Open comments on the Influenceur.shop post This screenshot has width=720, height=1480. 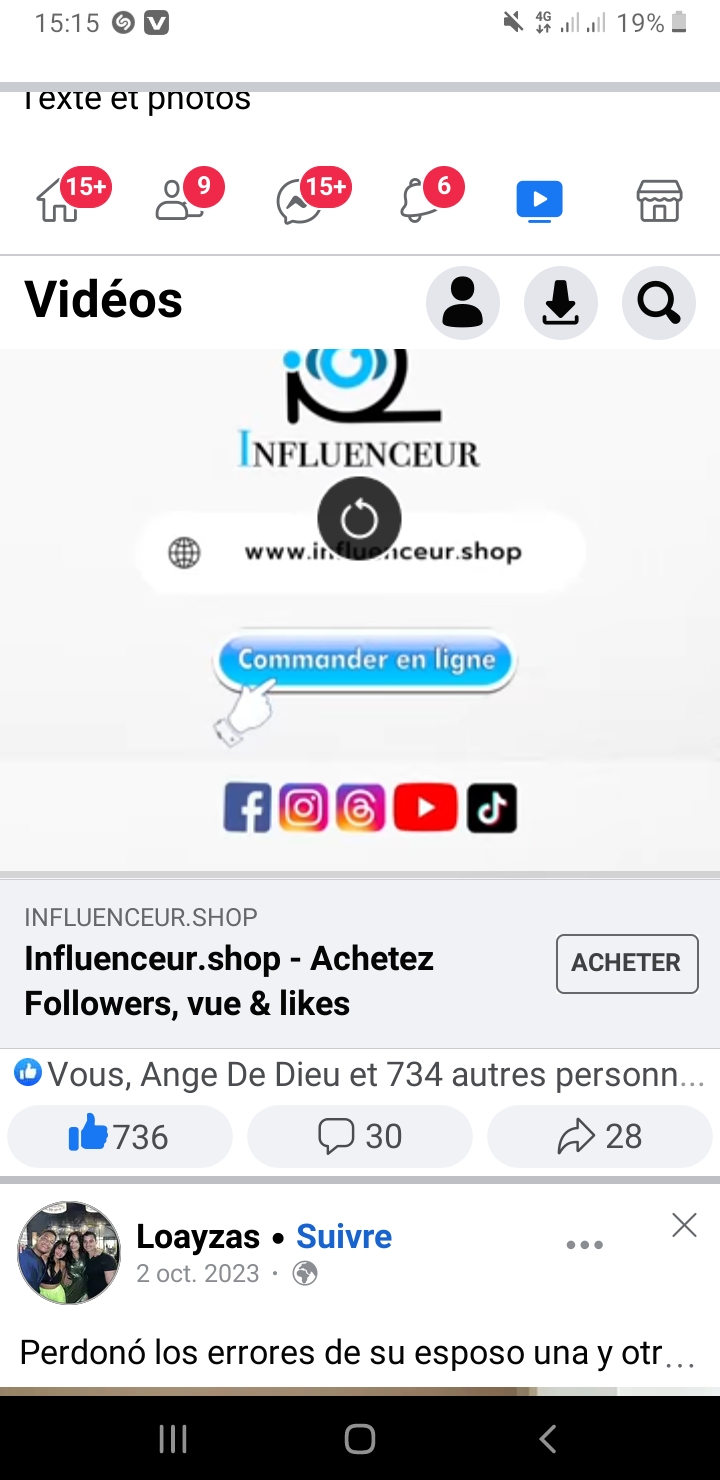coord(359,1137)
